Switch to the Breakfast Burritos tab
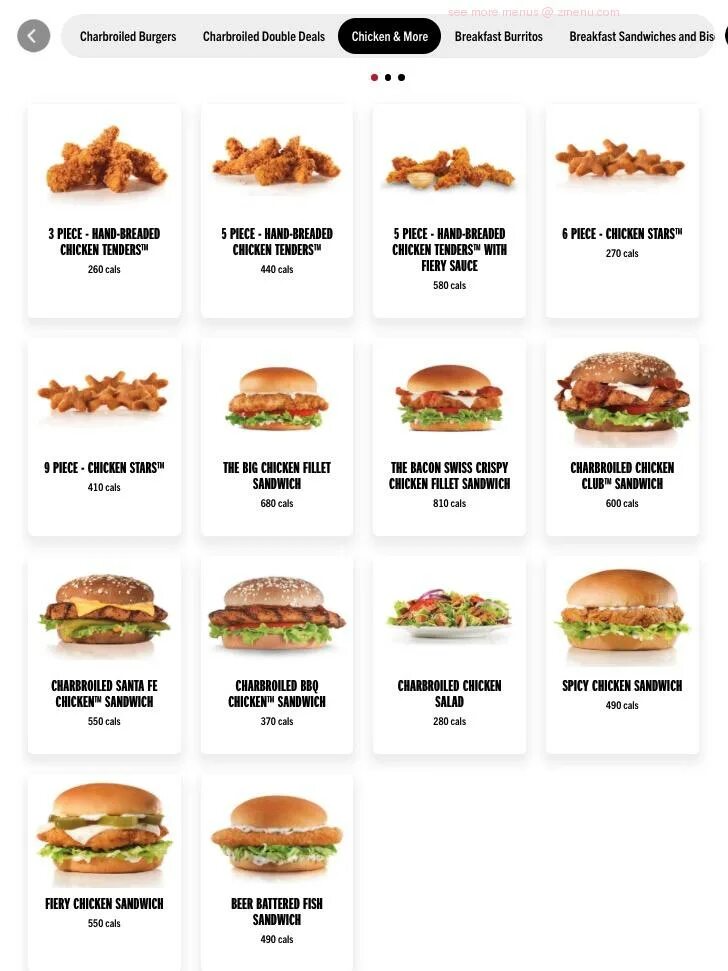The width and height of the screenshot is (728, 971). tap(498, 36)
